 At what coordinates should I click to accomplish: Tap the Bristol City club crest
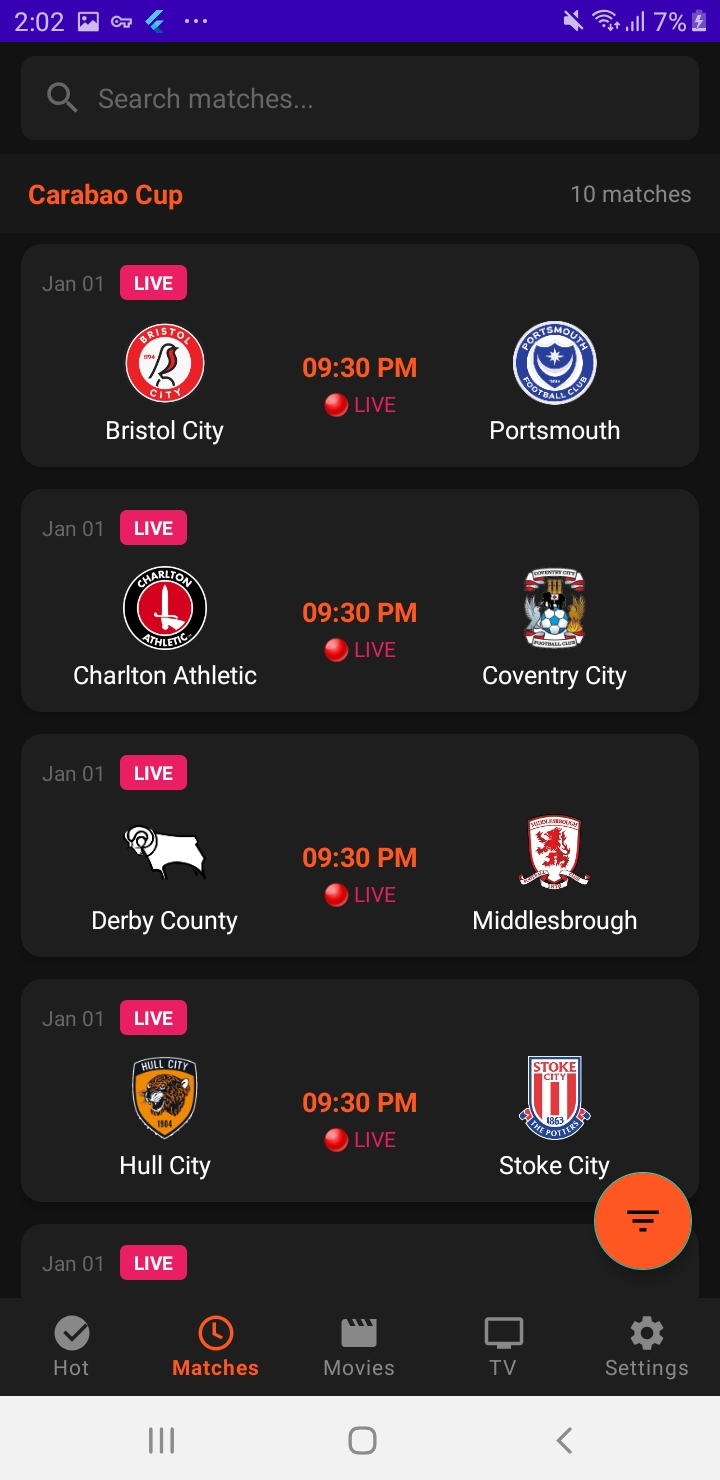(164, 363)
